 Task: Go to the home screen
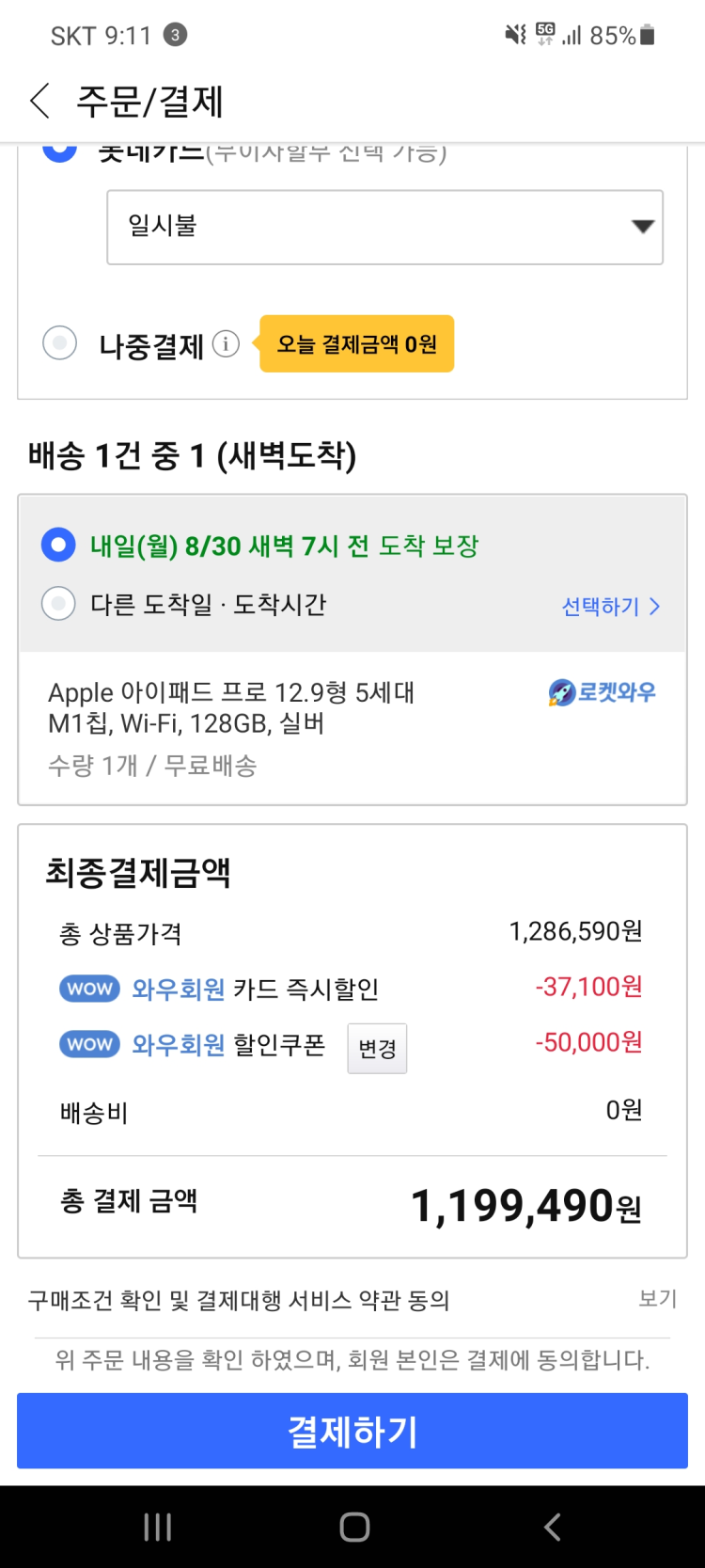[354, 1527]
